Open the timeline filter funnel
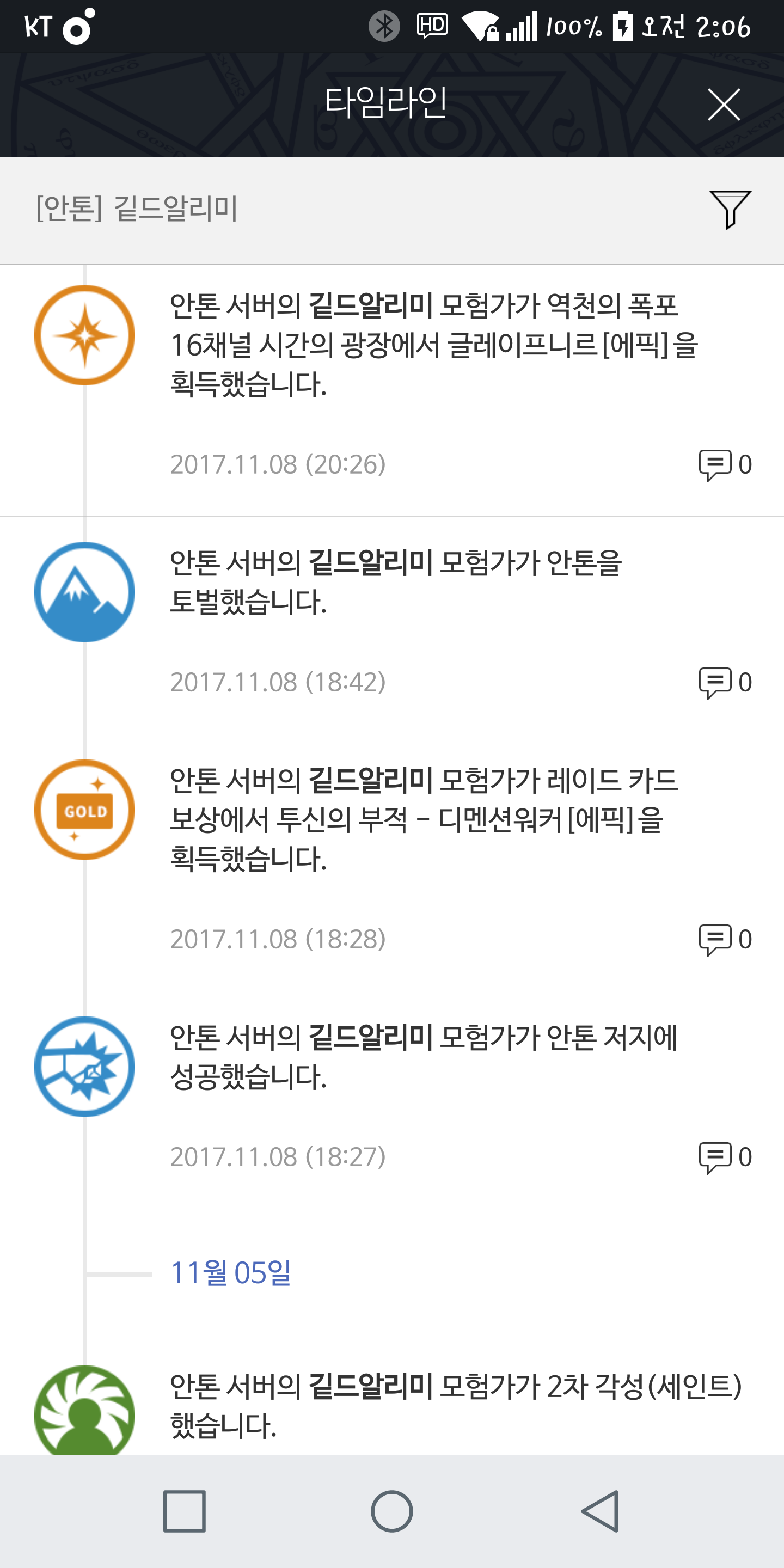Viewport: 784px width, 1568px height. click(730, 210)
